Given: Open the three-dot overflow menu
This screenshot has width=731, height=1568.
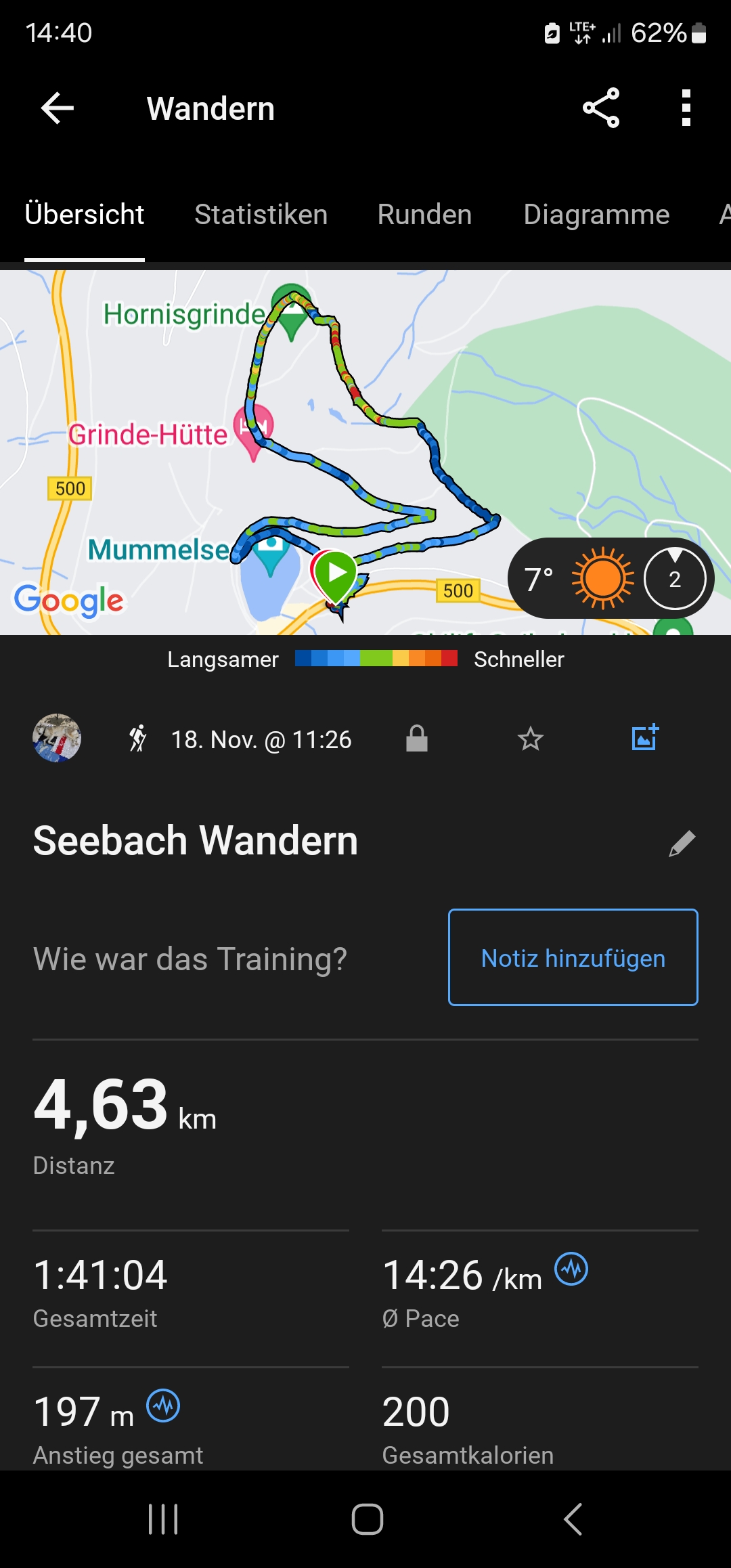Looking at the screenshot, I should point(686,108).
